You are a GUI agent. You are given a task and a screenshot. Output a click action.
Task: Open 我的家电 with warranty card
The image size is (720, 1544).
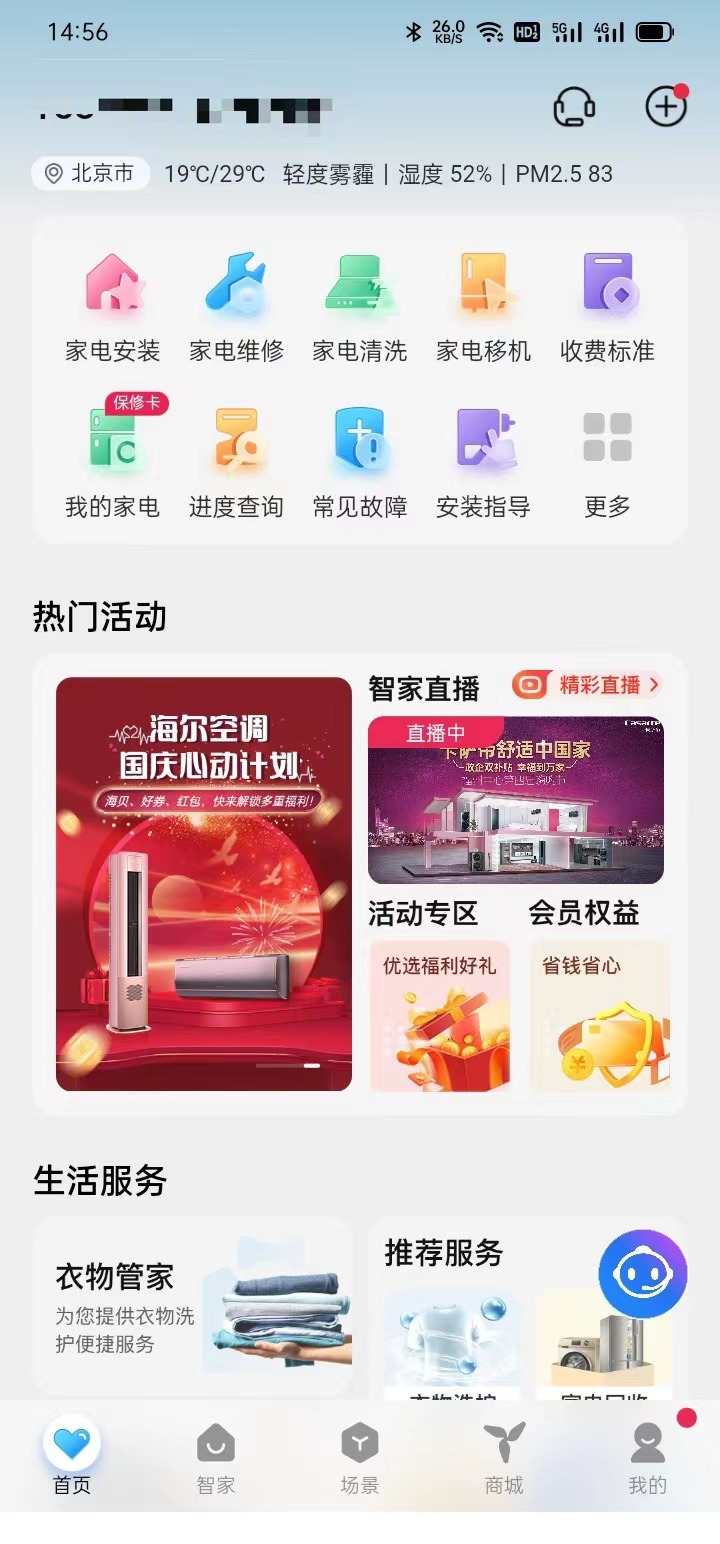pyautogui.click(x=113, y=460)
